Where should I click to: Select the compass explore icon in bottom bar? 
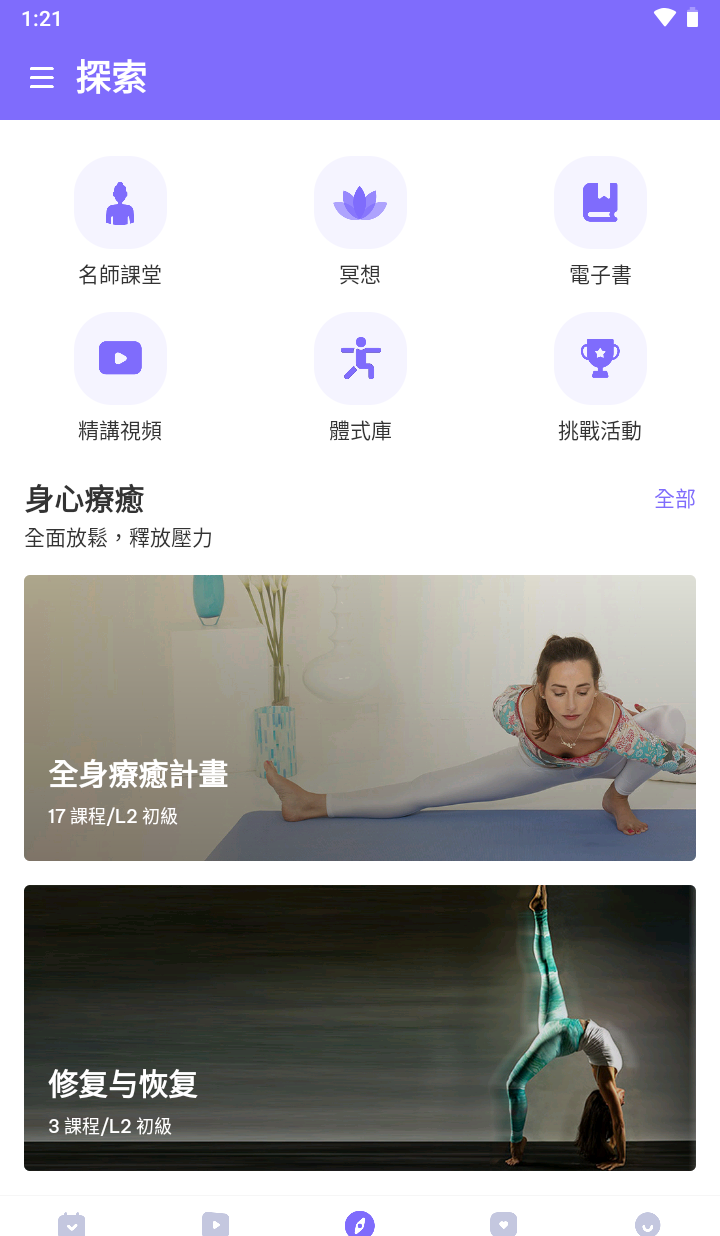point(360,1222)
